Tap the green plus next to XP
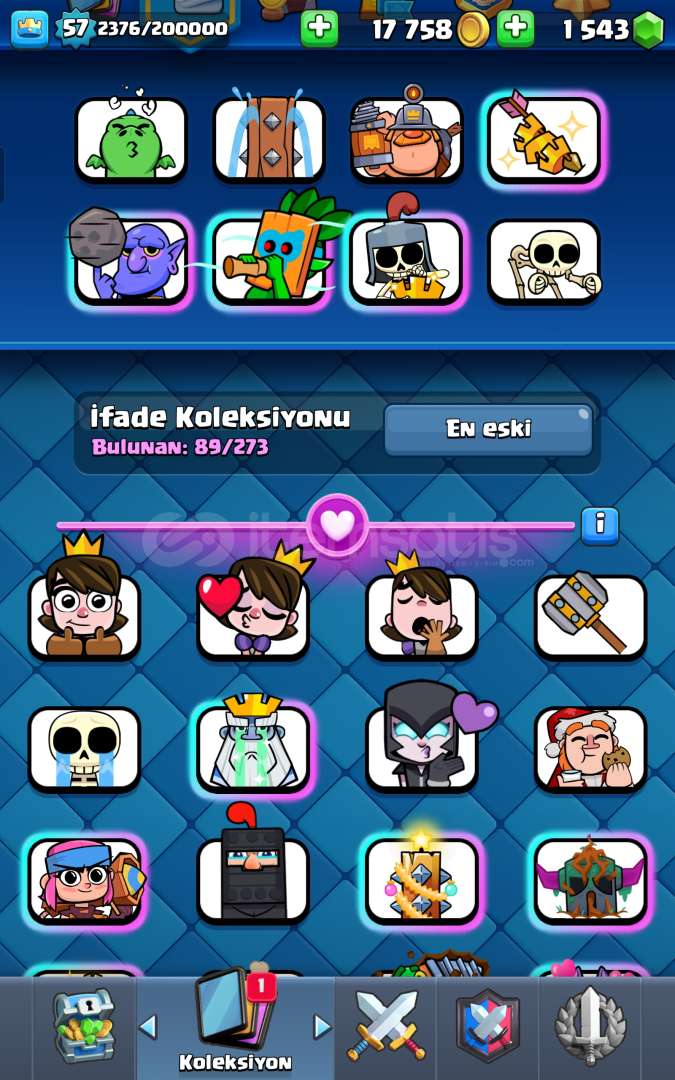 point(319,29)
